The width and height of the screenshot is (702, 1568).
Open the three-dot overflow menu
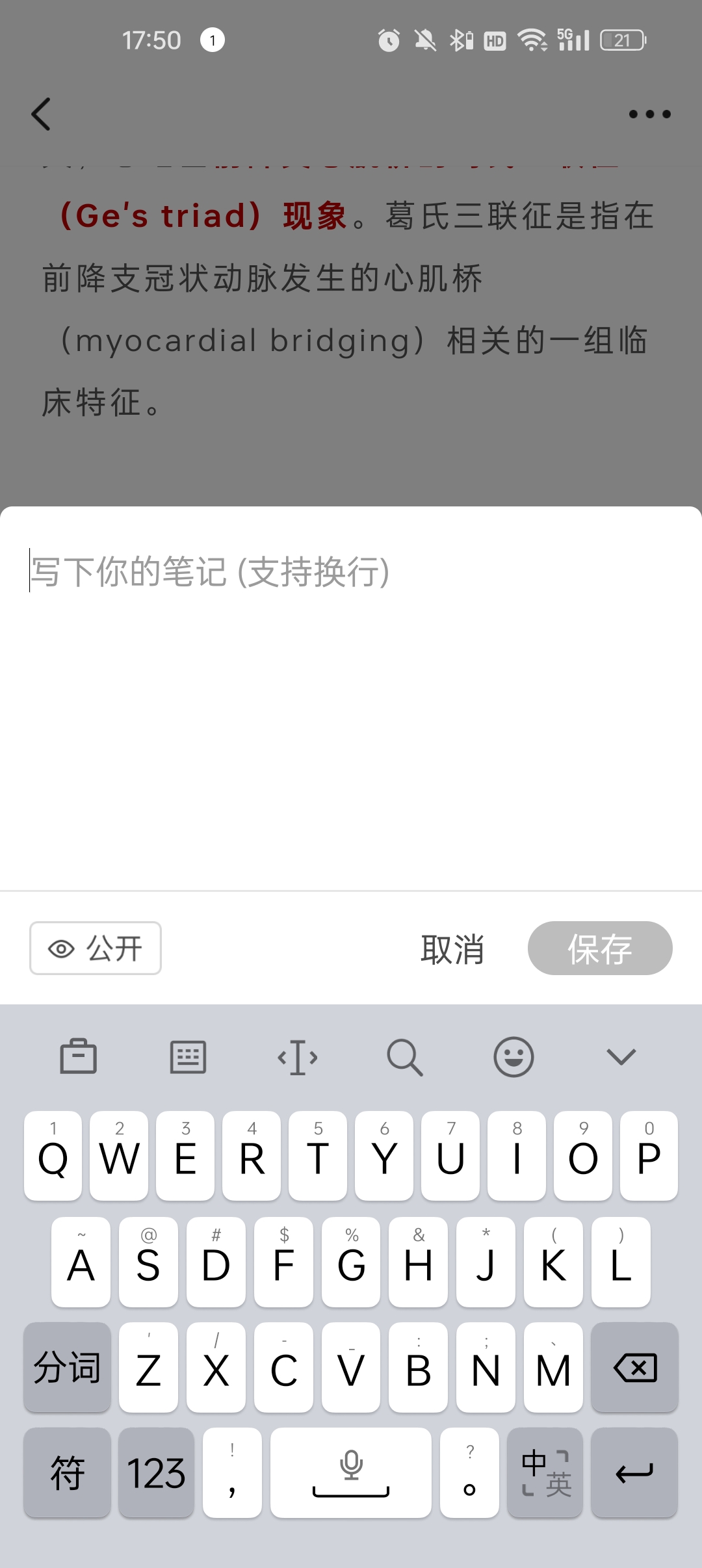coord(649,114)
